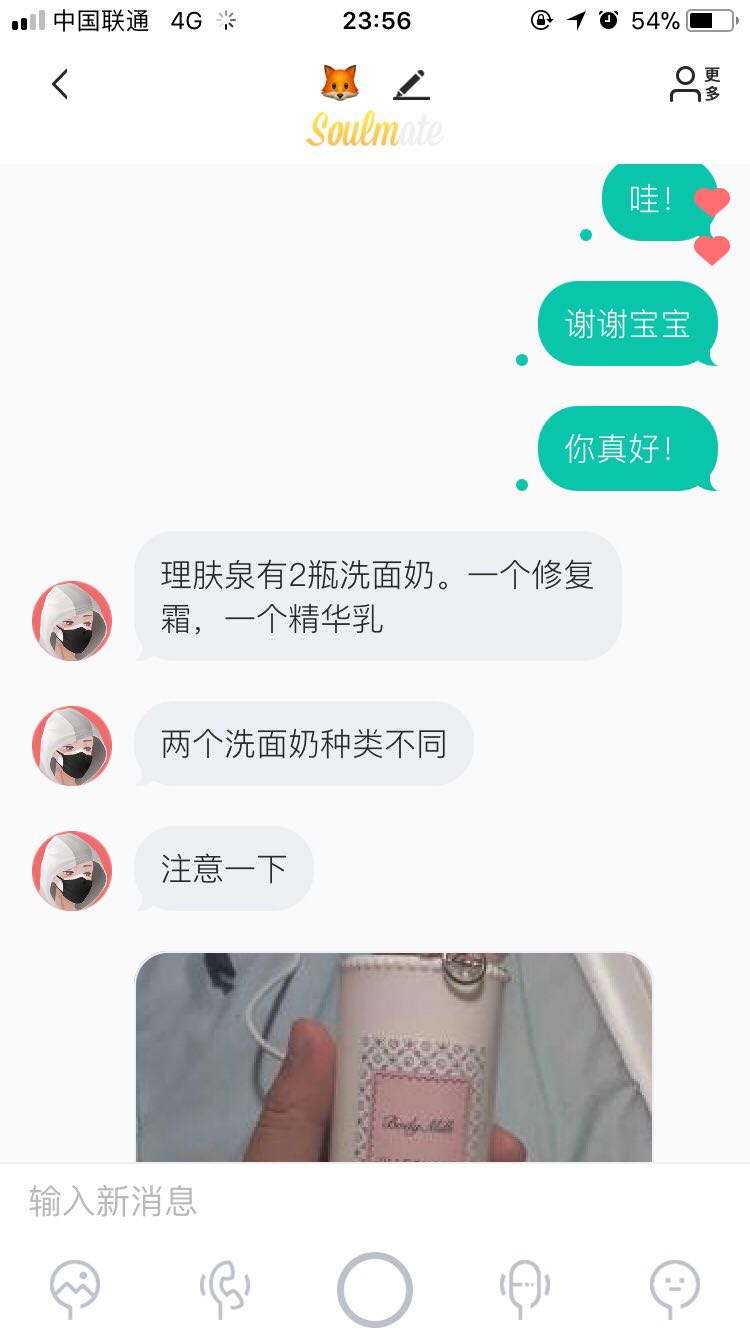Screen dimensions: 750x1334
Task: Tap the round center camera button
Action: (375, 1289)
